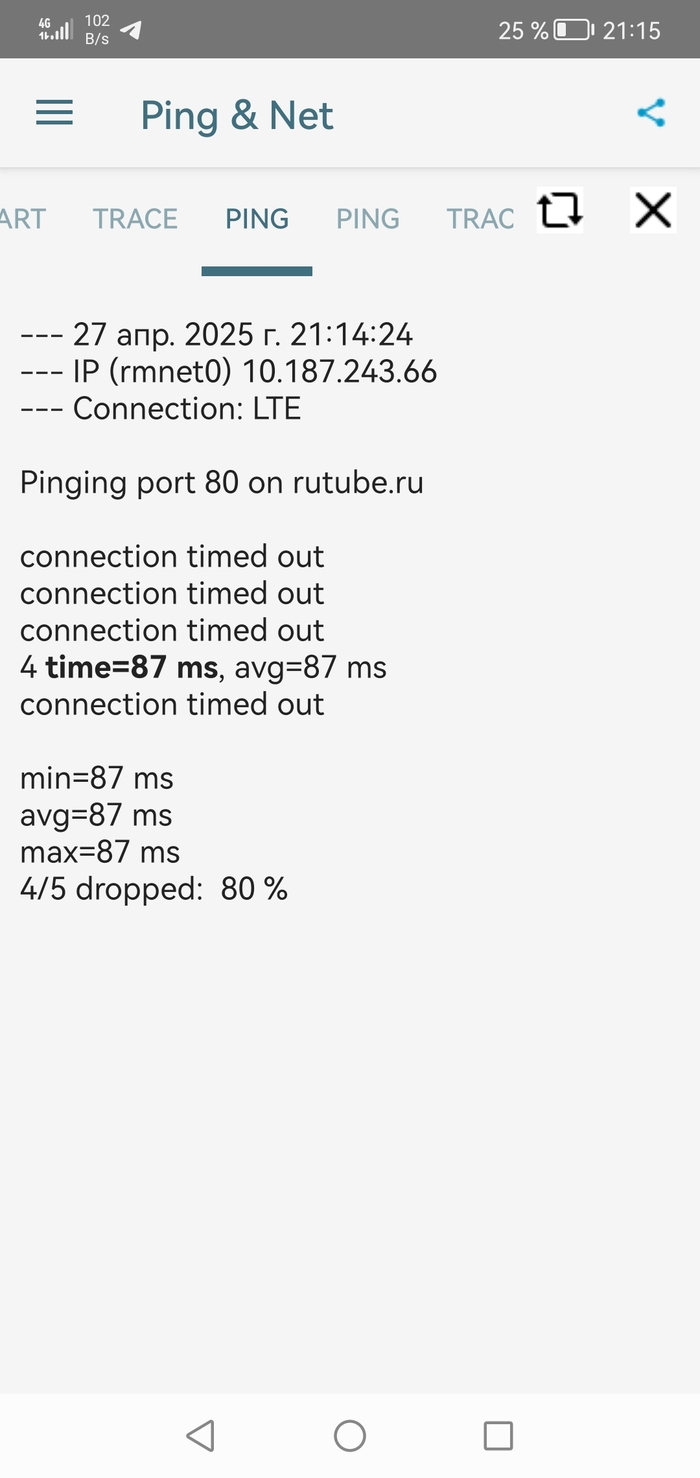Close the current tab with the X
This screenshot has width=700, height=1478.
click(653, 210)
